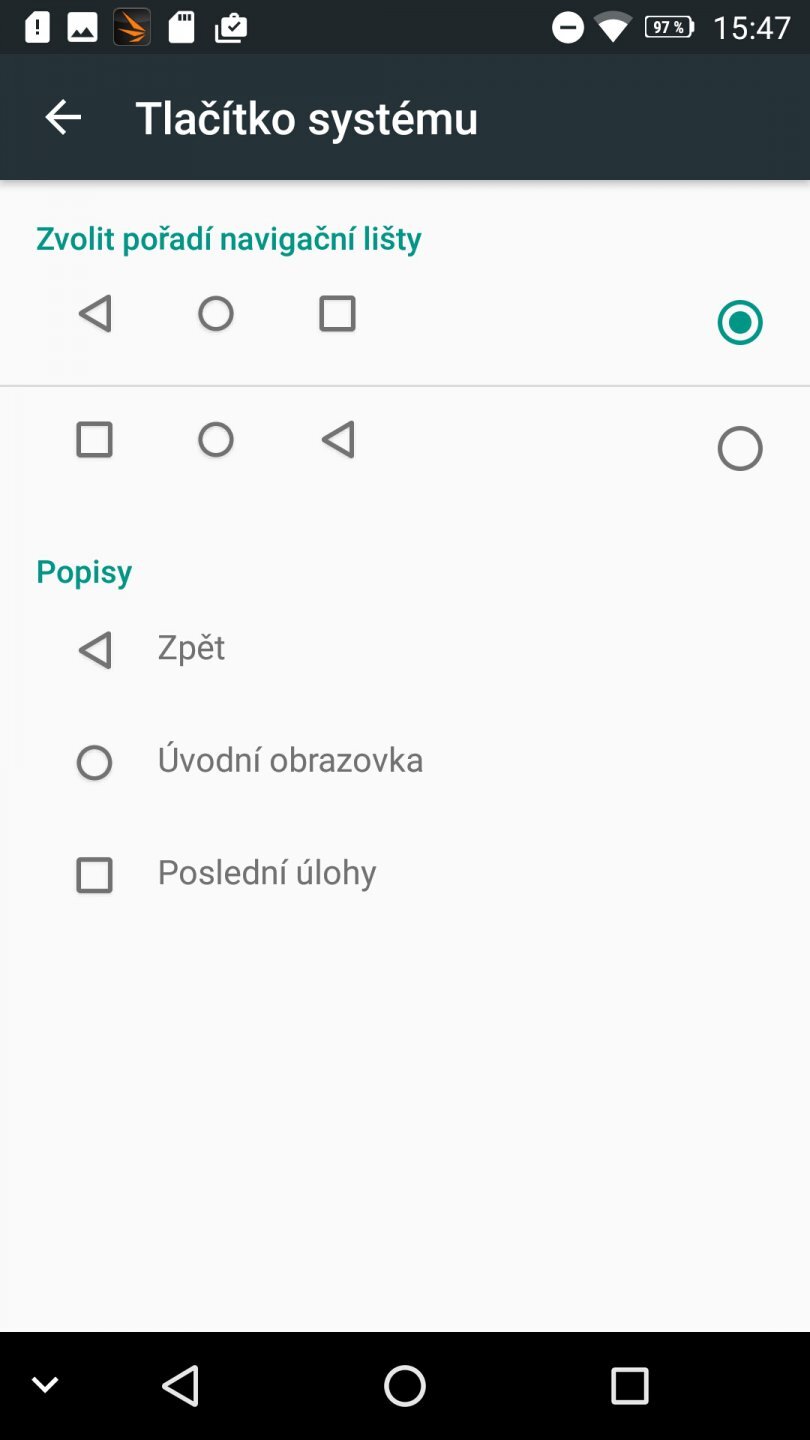The image size is (810, 1440).
Task: Click the Zpět triangle icon under Popisy
Action: 94,649
